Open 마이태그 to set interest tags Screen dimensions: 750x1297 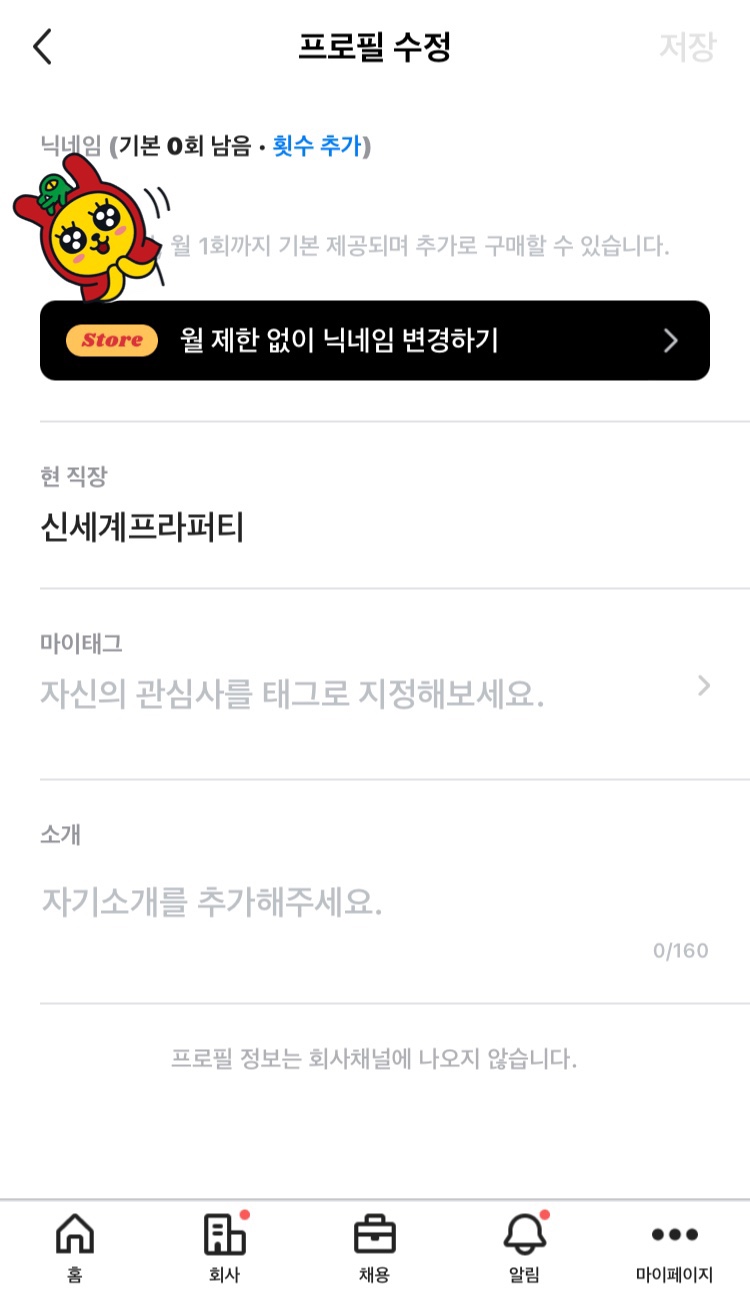click(374, 692)
